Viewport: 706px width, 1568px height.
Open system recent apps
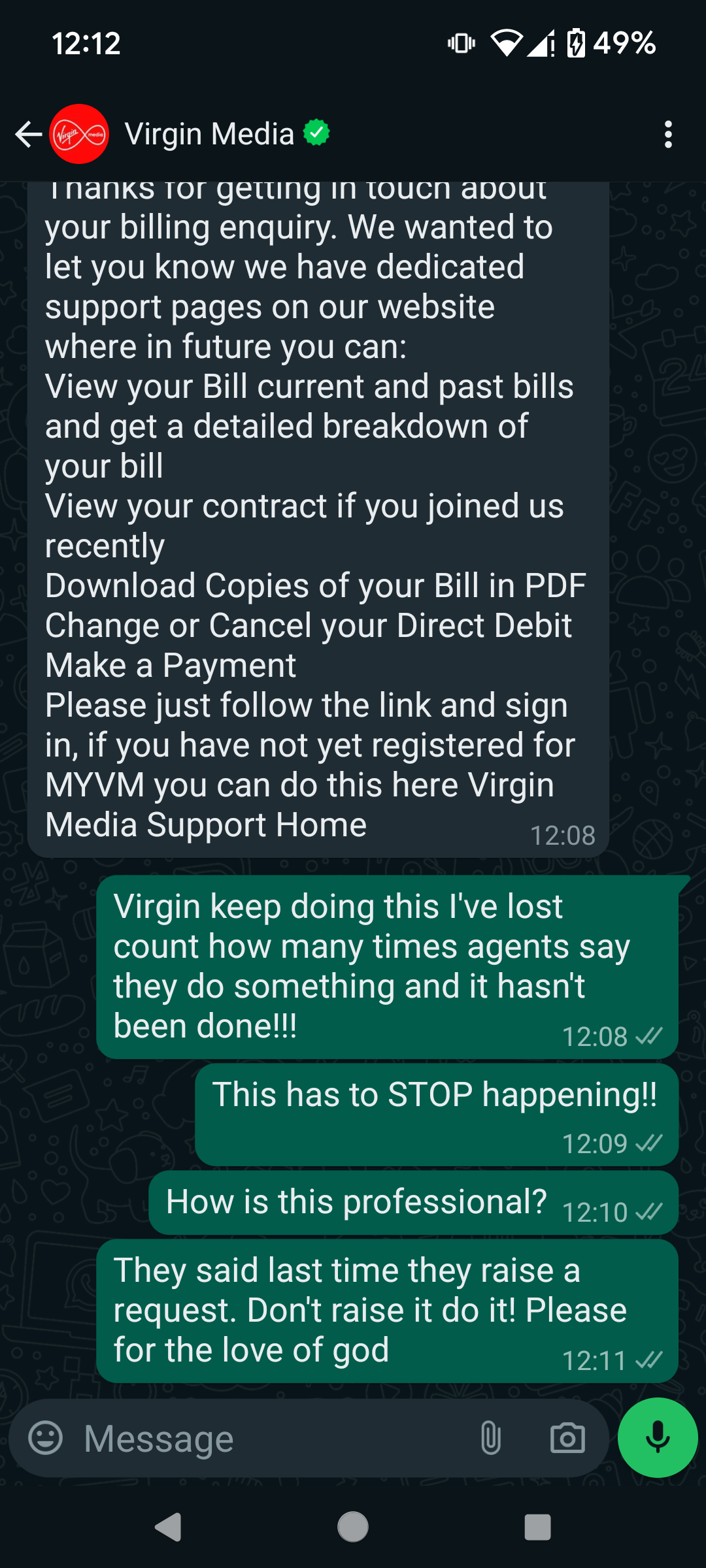537,1527
